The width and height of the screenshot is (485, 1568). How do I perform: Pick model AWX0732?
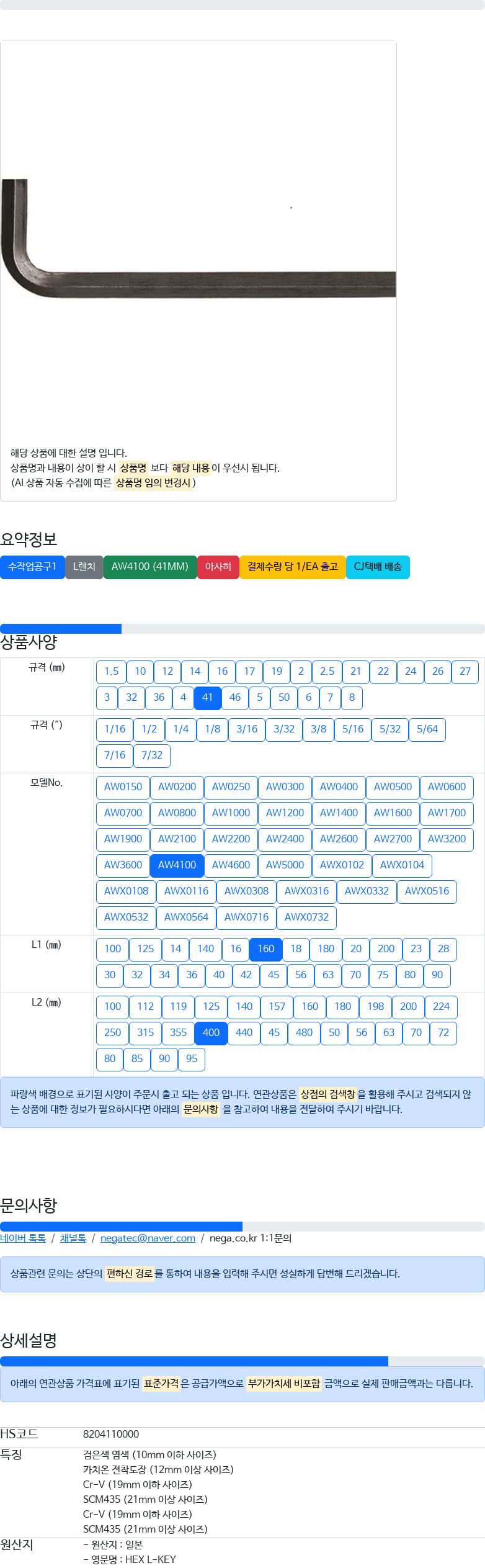coord(306,917)
